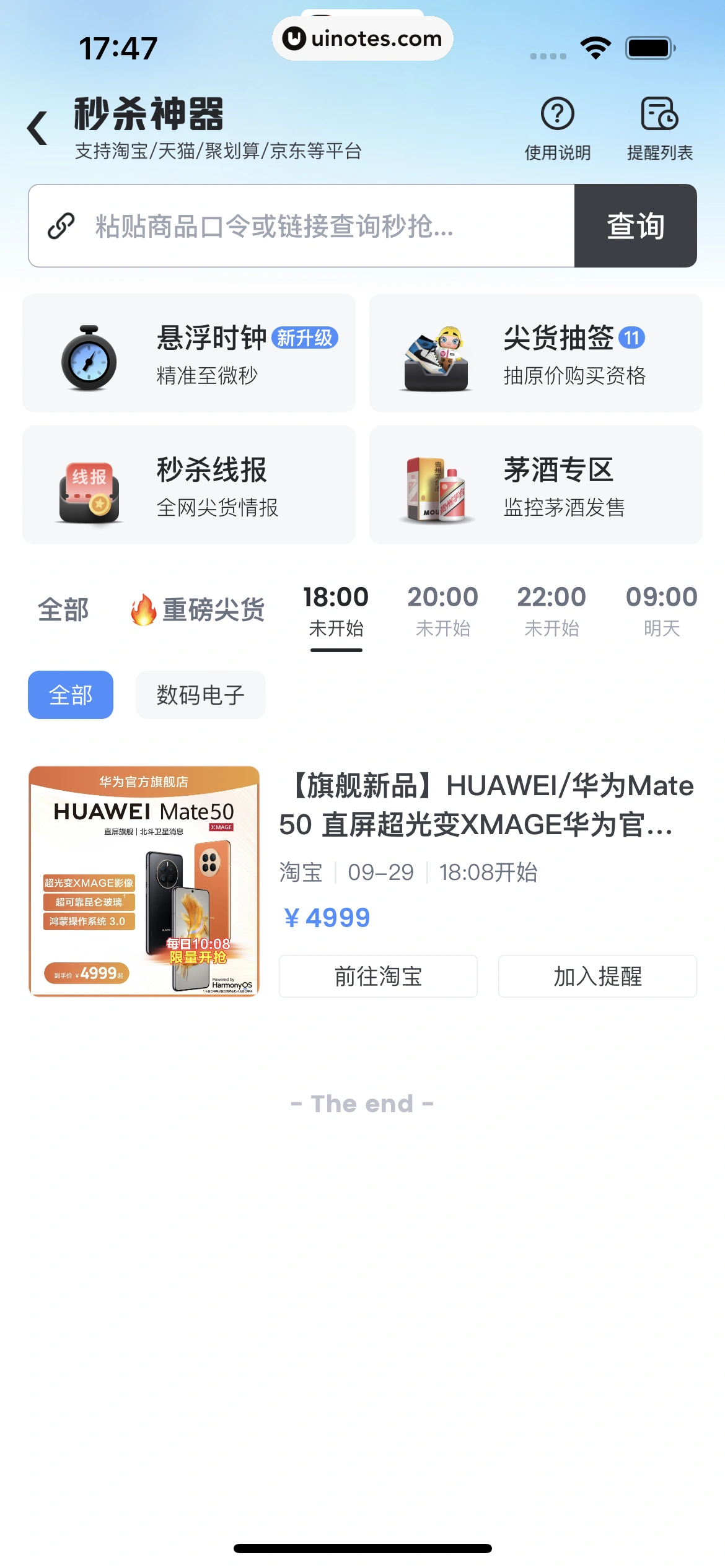Select the 22:00 time slot
The height and width of the screenshot is (1568, 725).
(551, 611)
